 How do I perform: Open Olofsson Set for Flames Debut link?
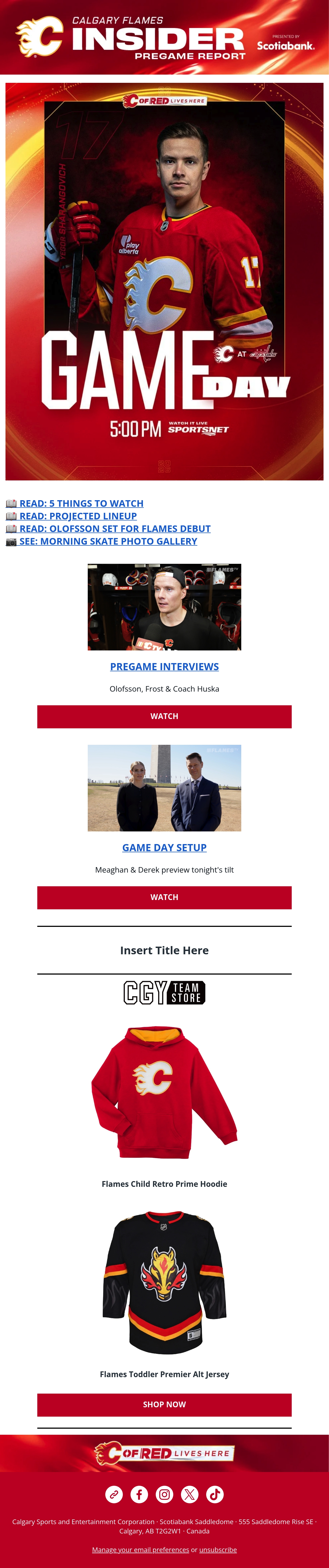pyautogui.click(x=115, y=529)
